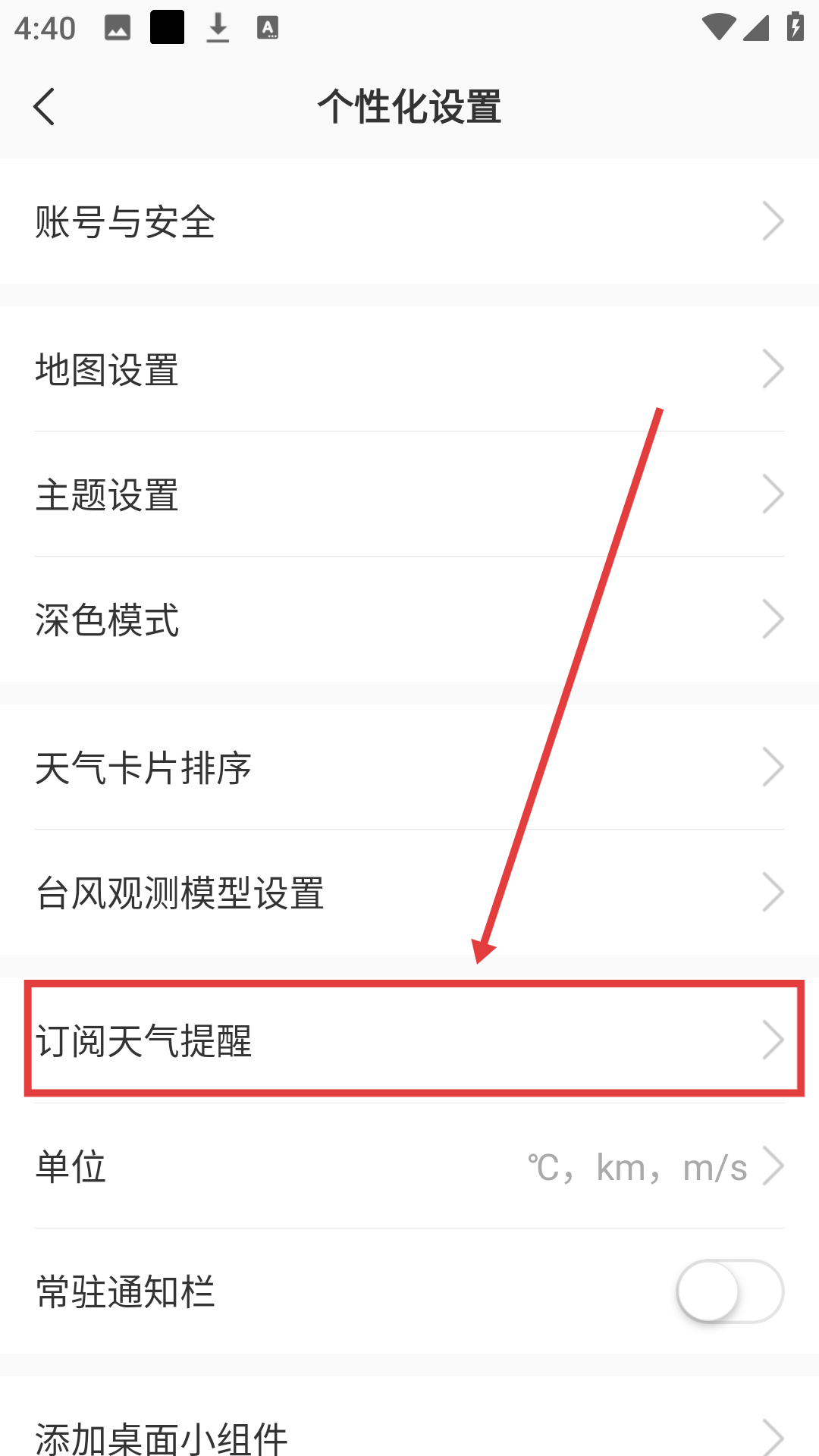The height and width of the screenshot is (1456, 819).
Task: Go back from 个性化设置 page
Action: [44, 106]
